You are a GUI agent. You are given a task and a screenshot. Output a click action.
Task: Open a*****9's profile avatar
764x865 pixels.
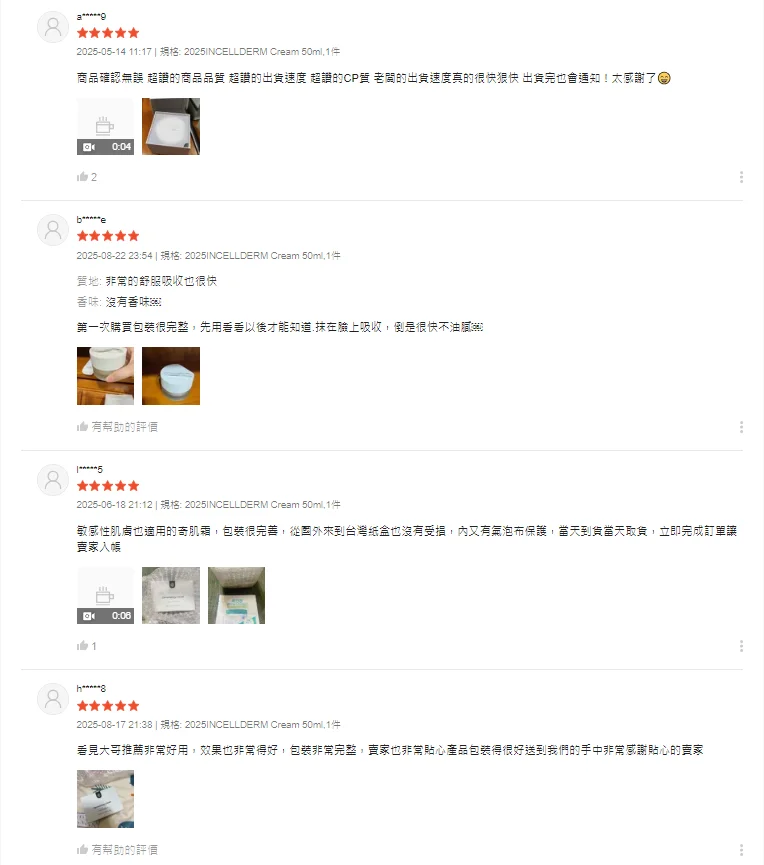coord(53,27)
